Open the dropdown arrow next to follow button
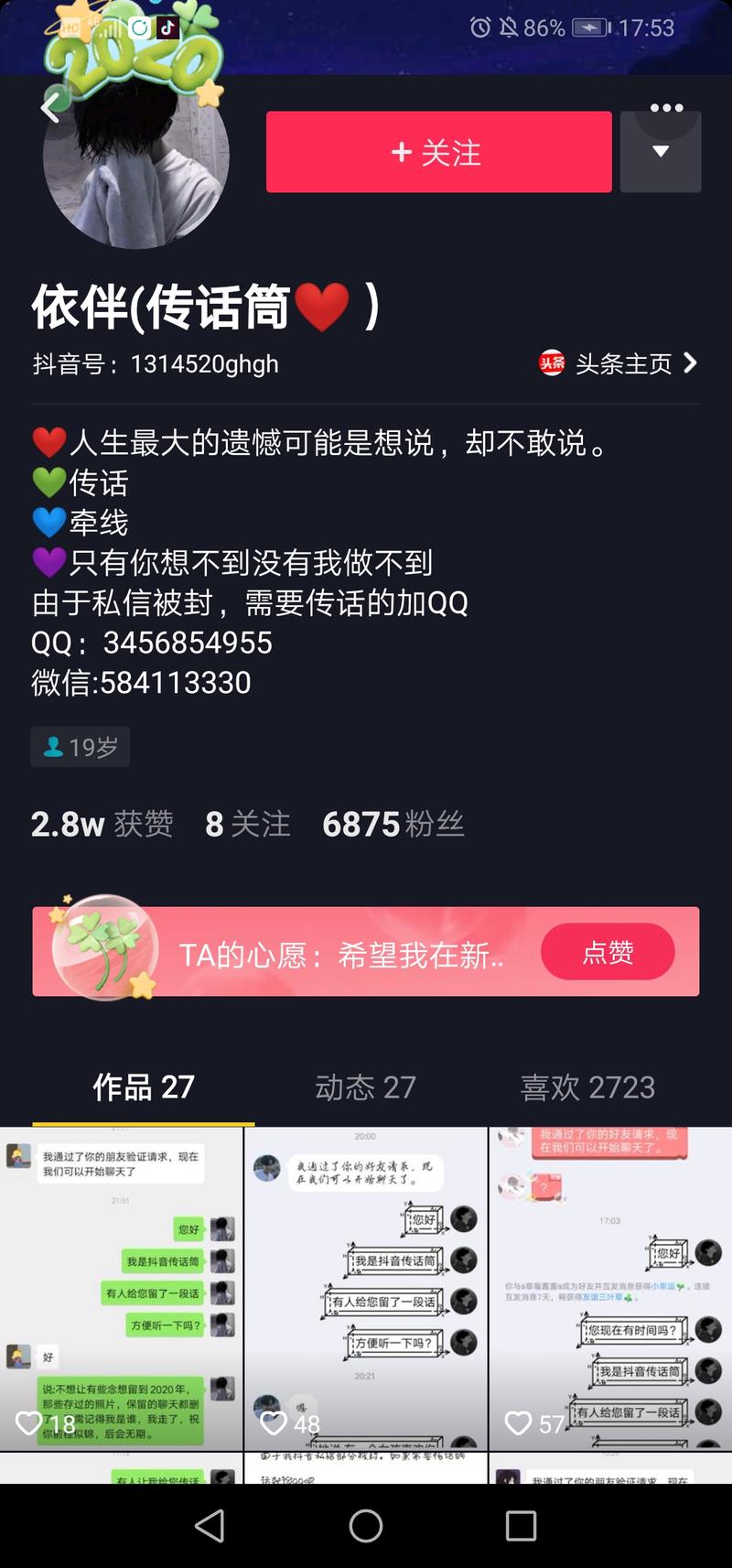The width and height of the screenshot is (732, 1568). 661,152
